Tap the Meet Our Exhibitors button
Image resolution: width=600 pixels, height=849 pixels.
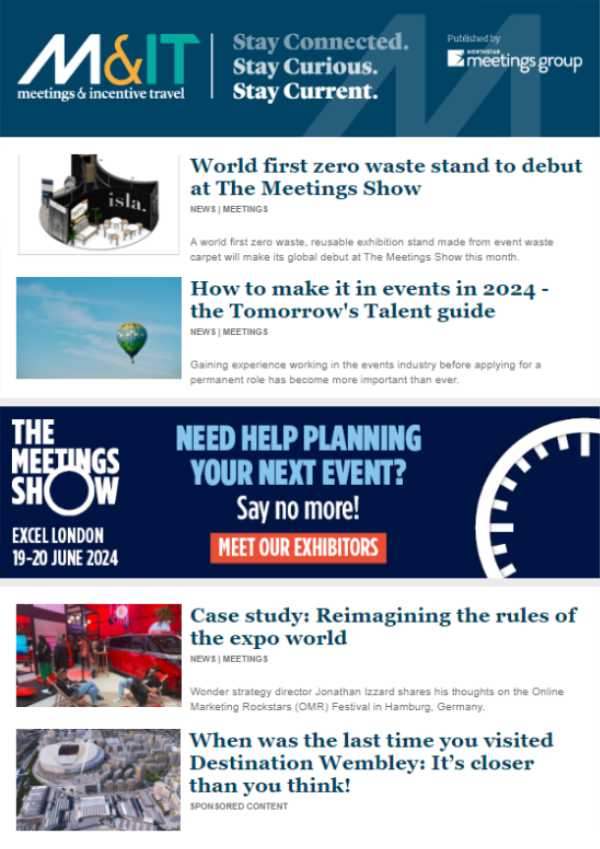coord(298,548)
